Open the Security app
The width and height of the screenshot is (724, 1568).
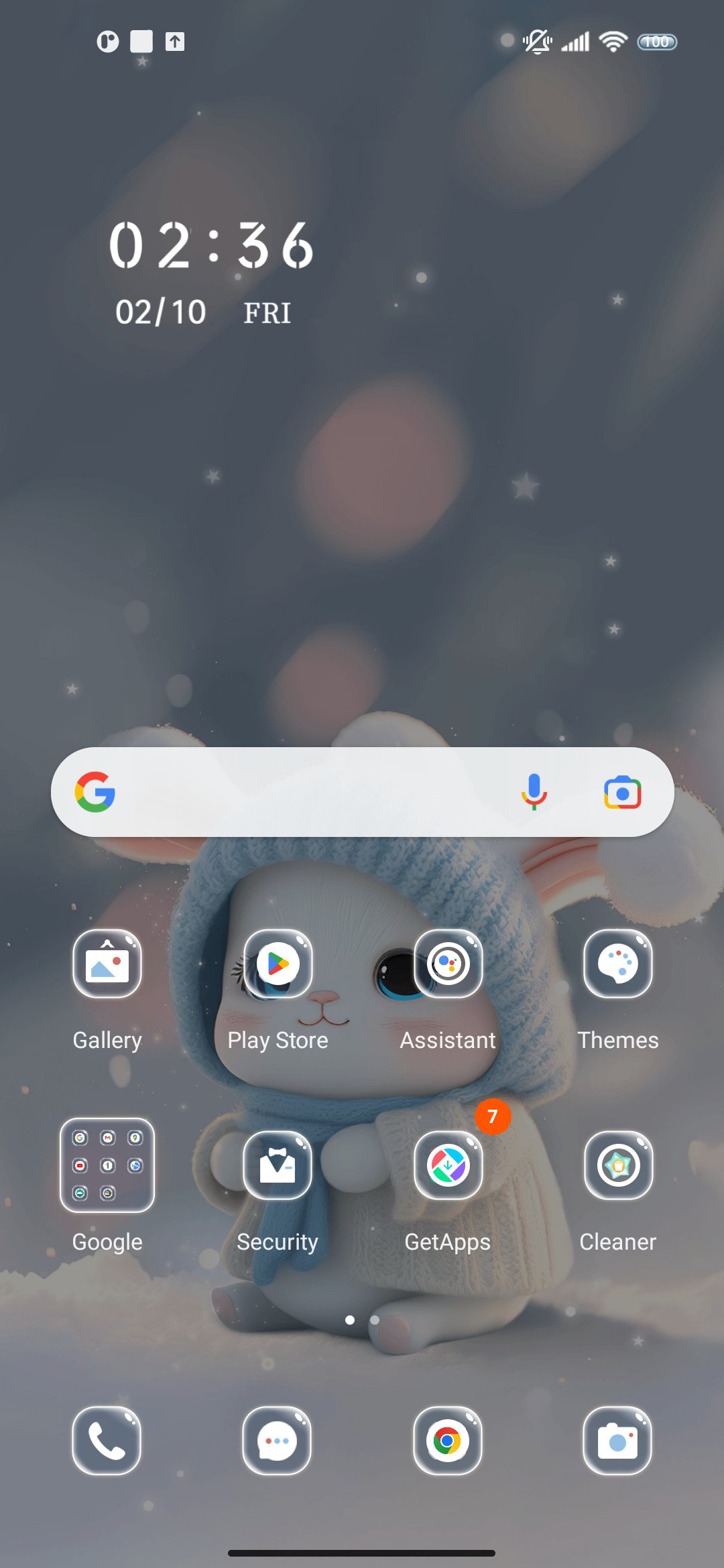pyautogui.click(x=278, y=1165)
